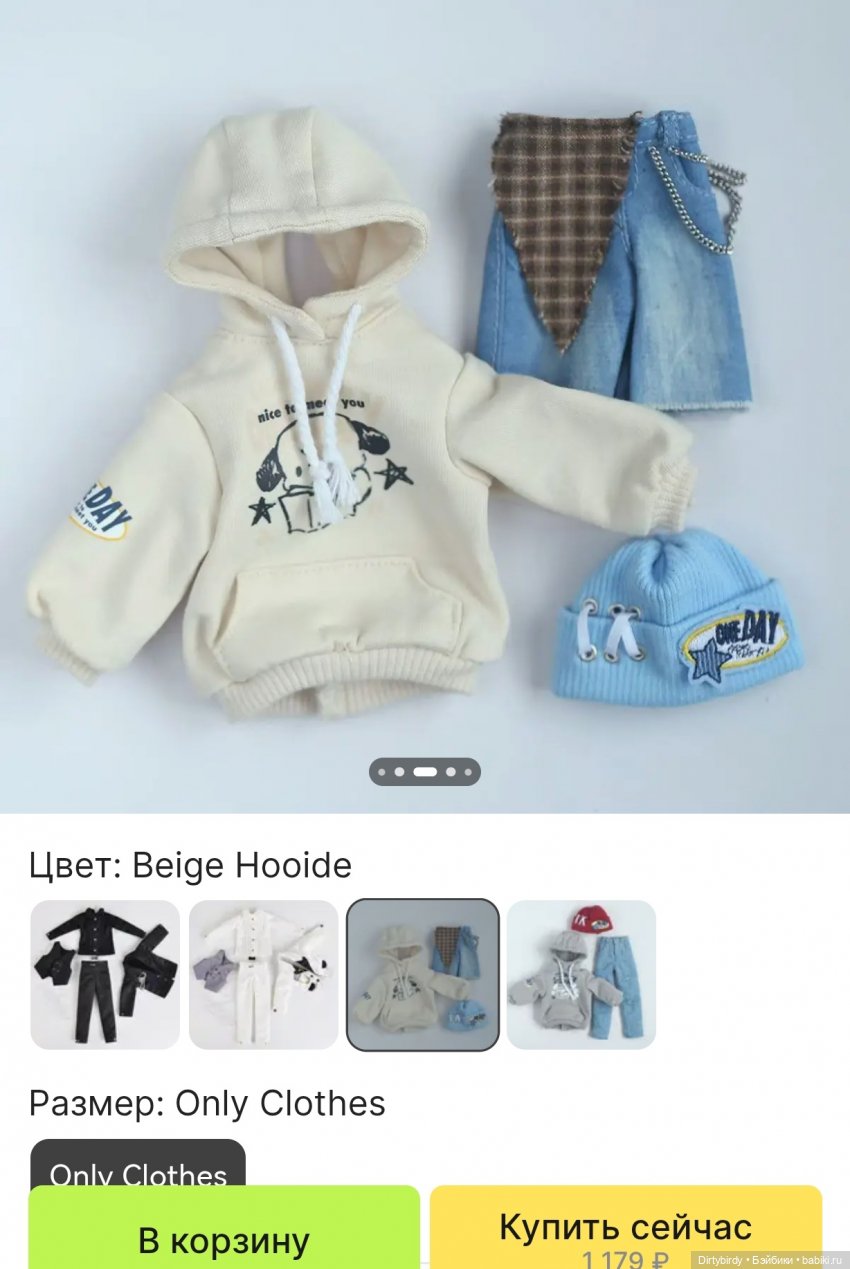850x1269 pixels.
Task: Tap the image carousel page indicator dots
Action: pos(425,771)
